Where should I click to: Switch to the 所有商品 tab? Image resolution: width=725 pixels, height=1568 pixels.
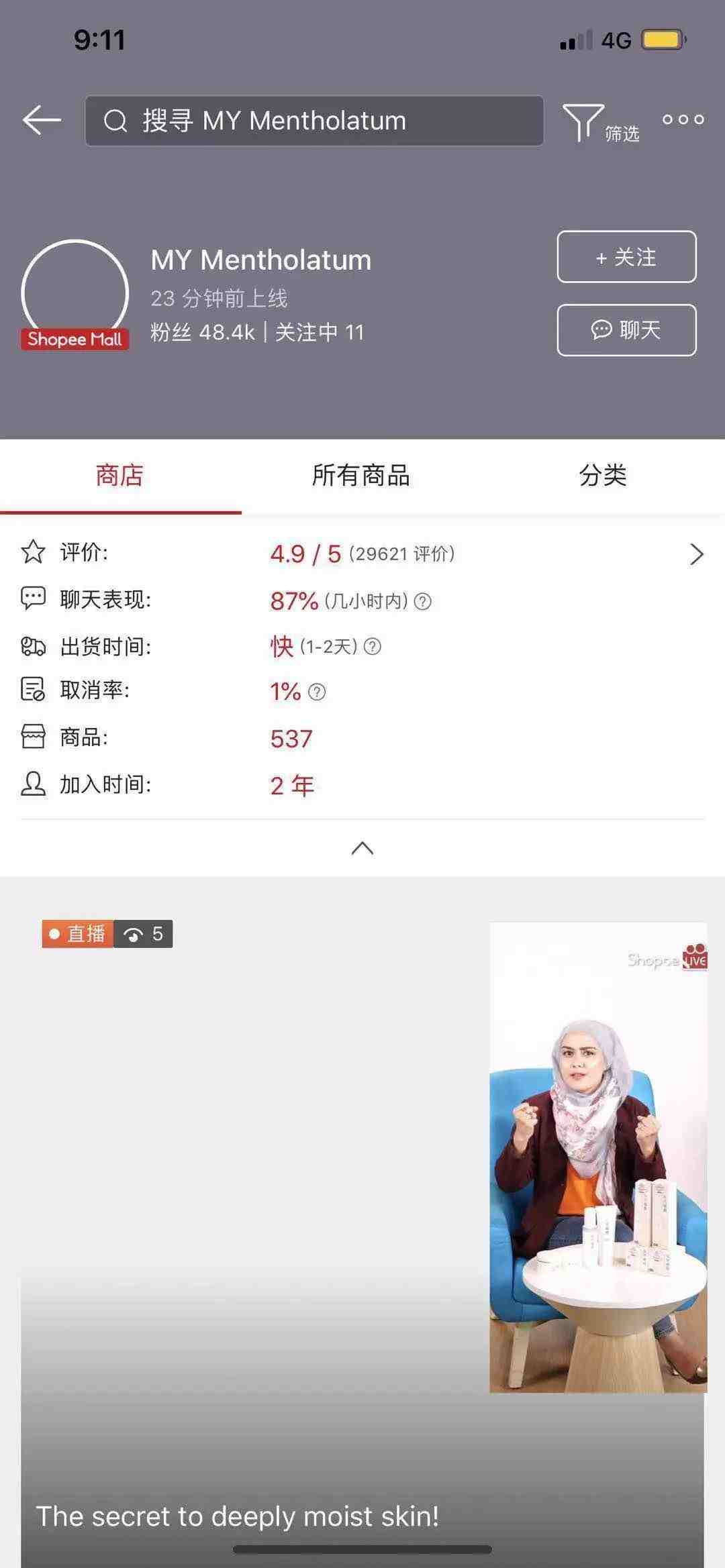tap(361, 476)
